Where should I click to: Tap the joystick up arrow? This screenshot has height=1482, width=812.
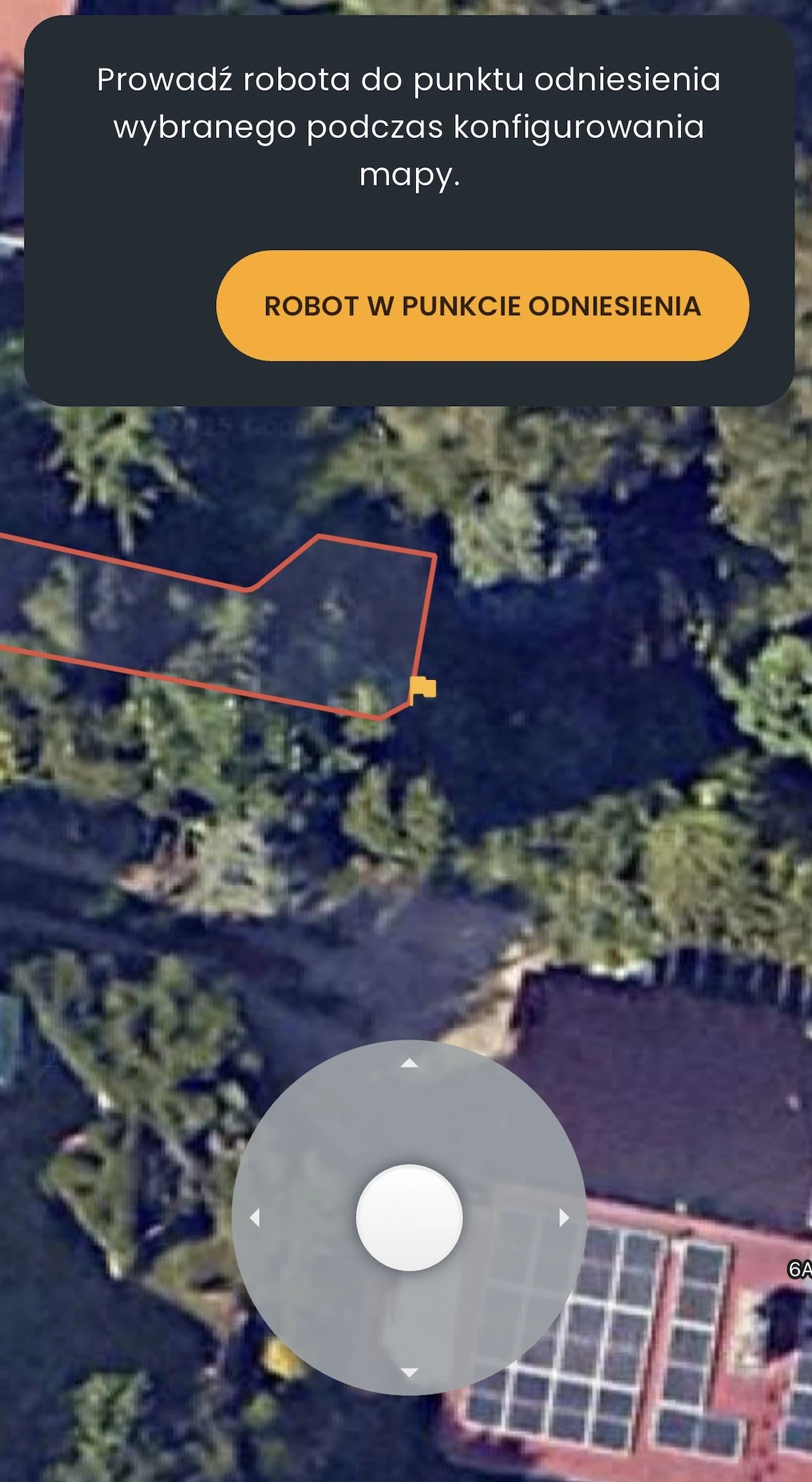pyautogui.click(x=410, y=1063)
